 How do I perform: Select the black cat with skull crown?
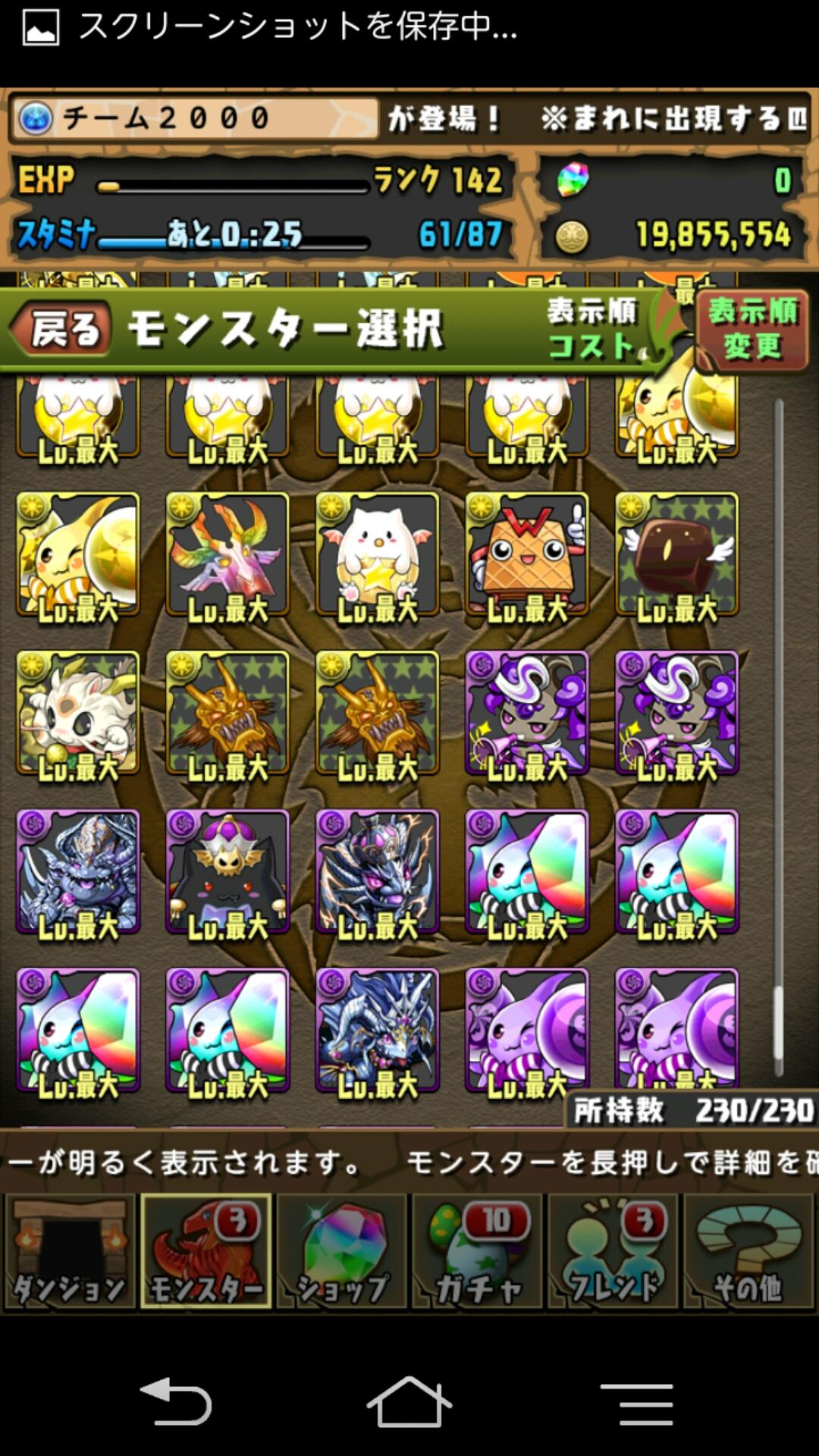click(x=227, y=871)
